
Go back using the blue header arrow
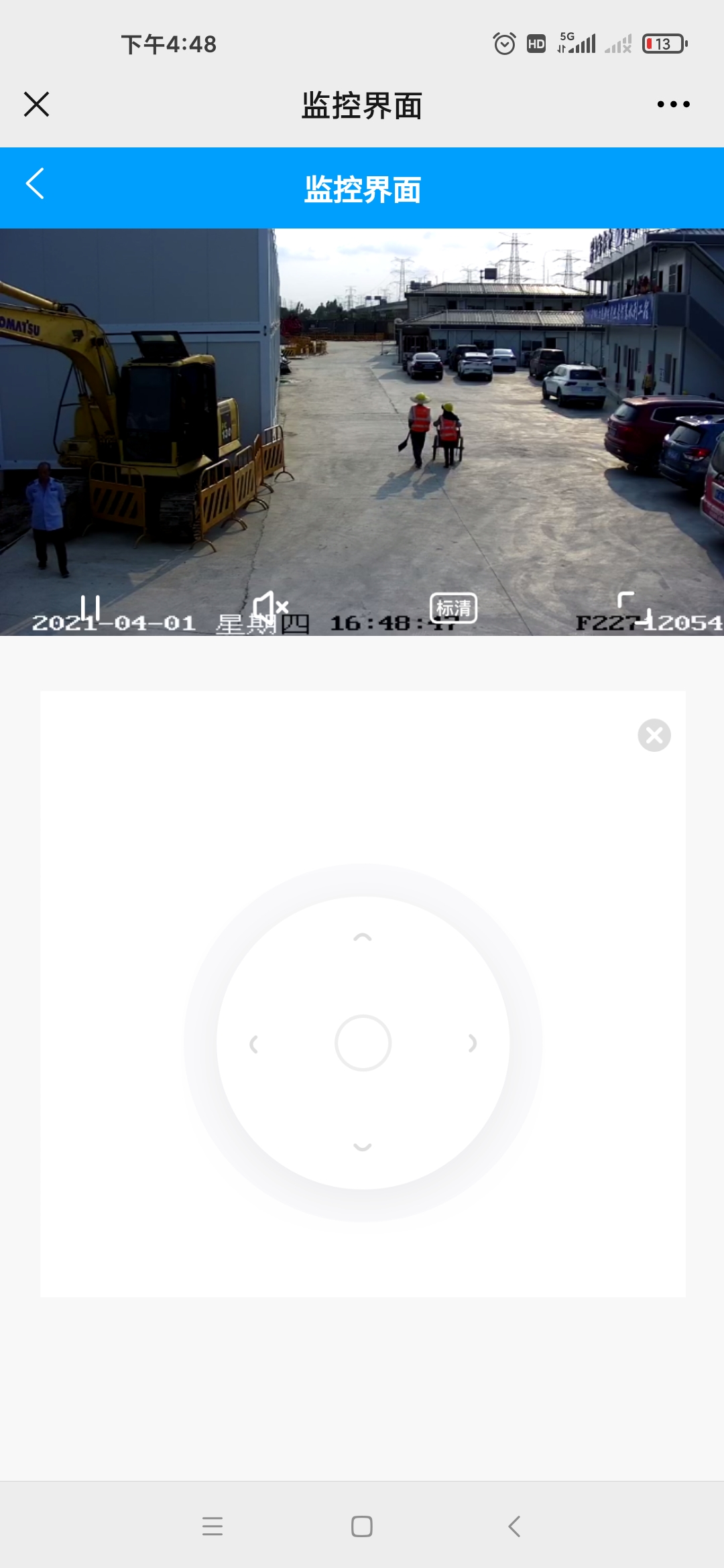click(35, 184)
